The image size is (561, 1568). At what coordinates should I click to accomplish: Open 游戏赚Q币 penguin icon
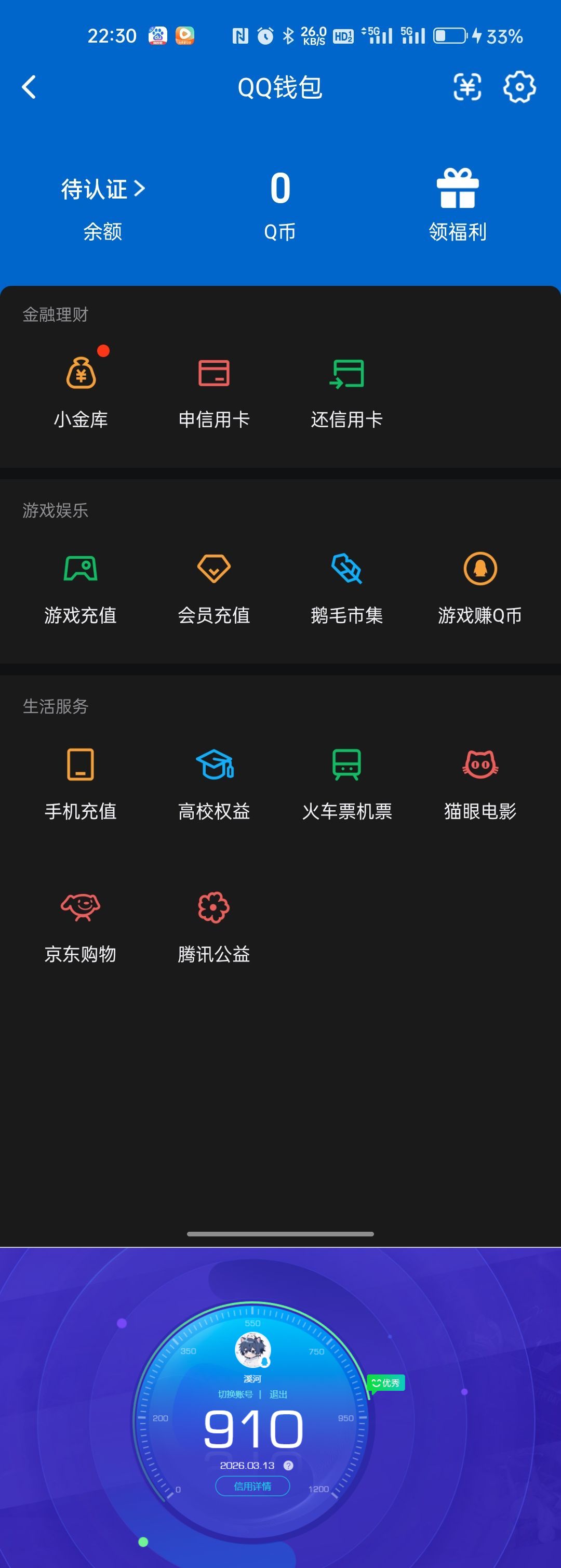tap(479, 569)
